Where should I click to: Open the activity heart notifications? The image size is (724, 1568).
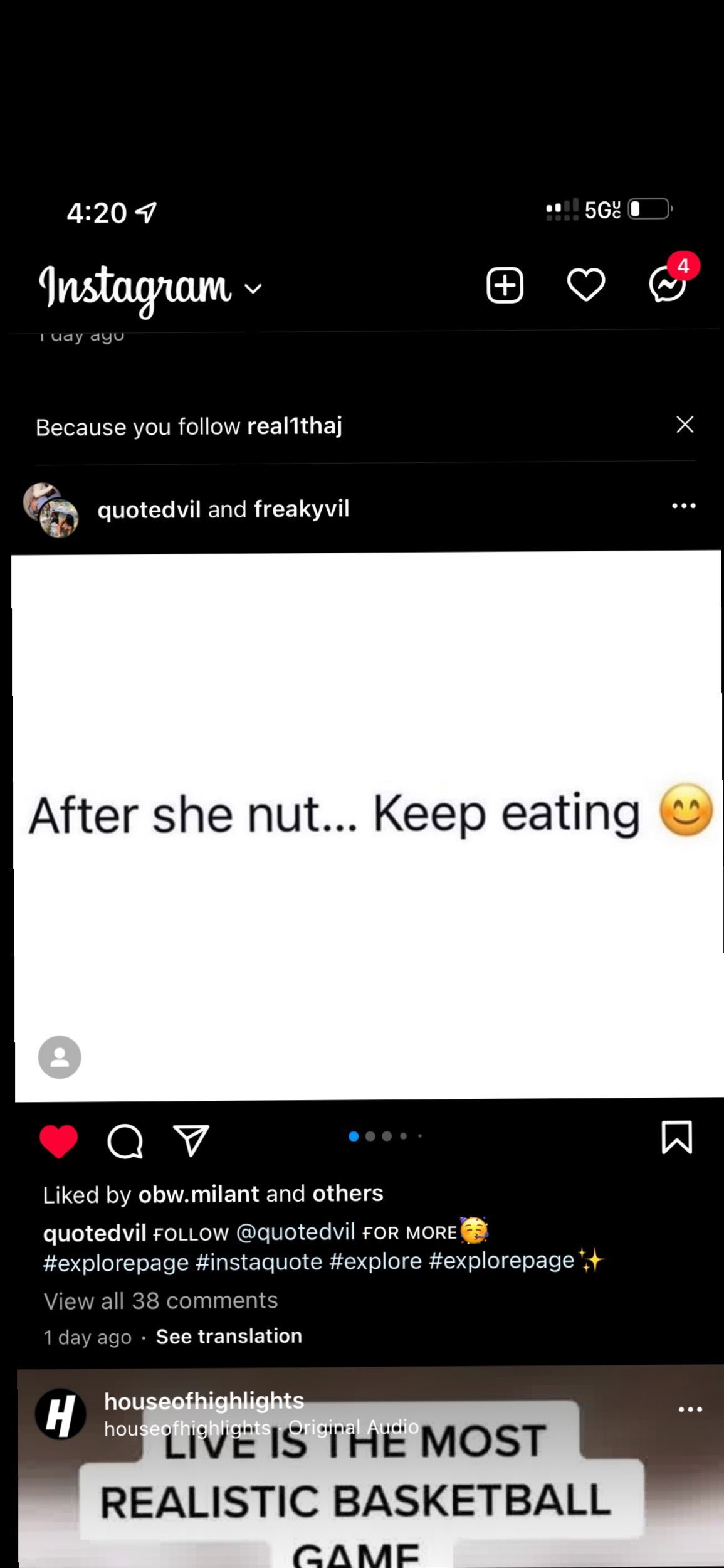(x=585, y=286)
